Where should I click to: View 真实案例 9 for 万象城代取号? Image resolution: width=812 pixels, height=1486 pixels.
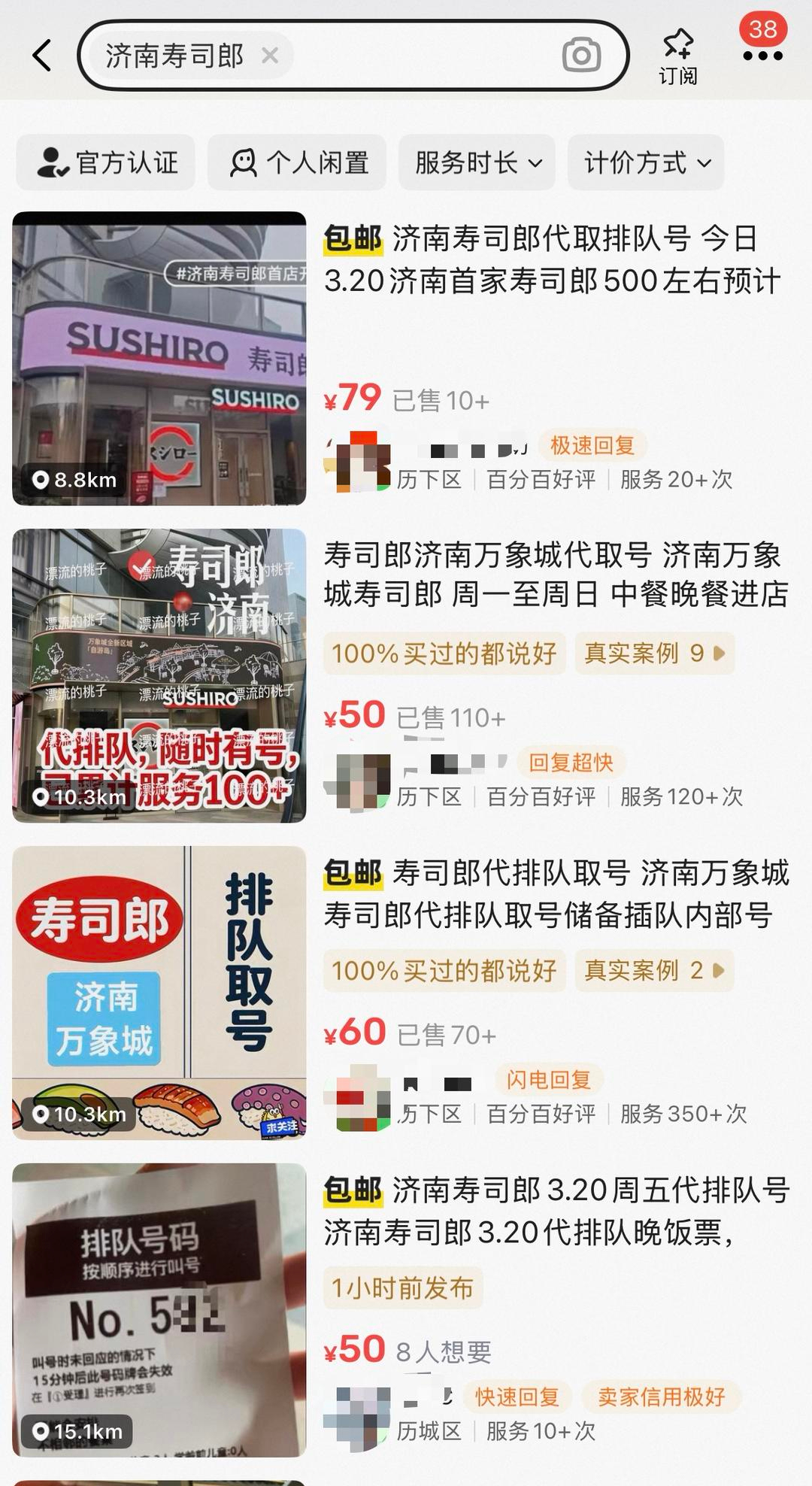pyautogui.click(x=654, y=653)
